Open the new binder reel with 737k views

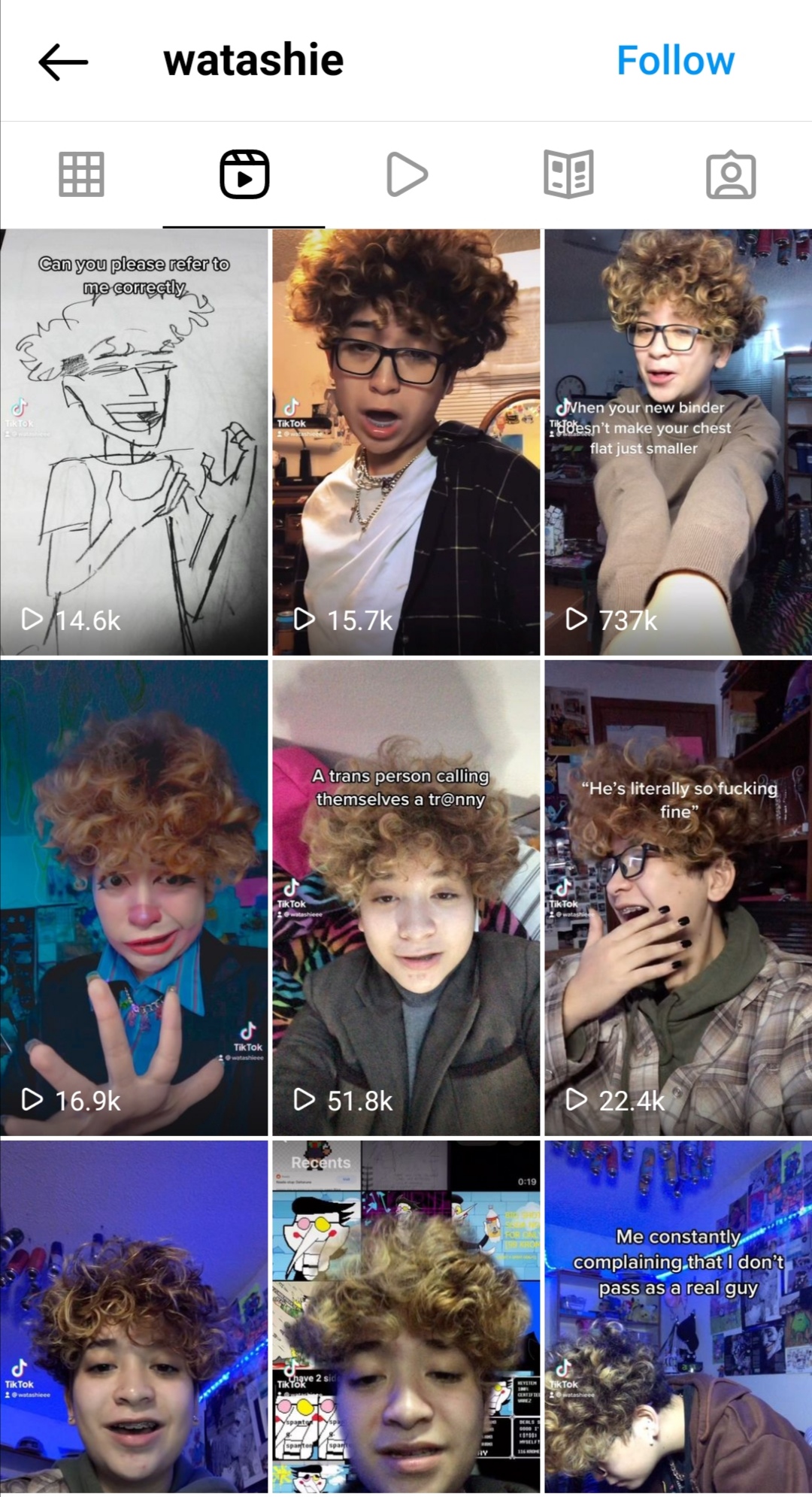coord(678,442)
